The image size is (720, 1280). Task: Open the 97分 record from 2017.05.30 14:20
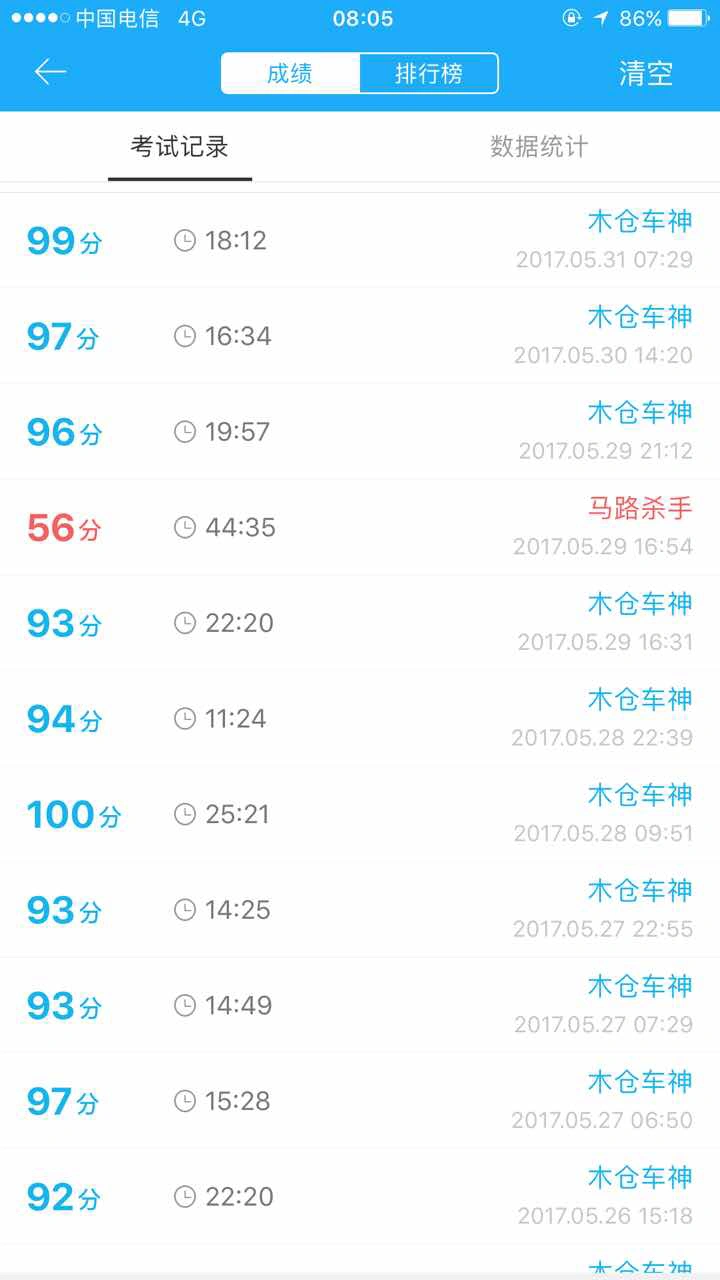click(x=360, y=336)
